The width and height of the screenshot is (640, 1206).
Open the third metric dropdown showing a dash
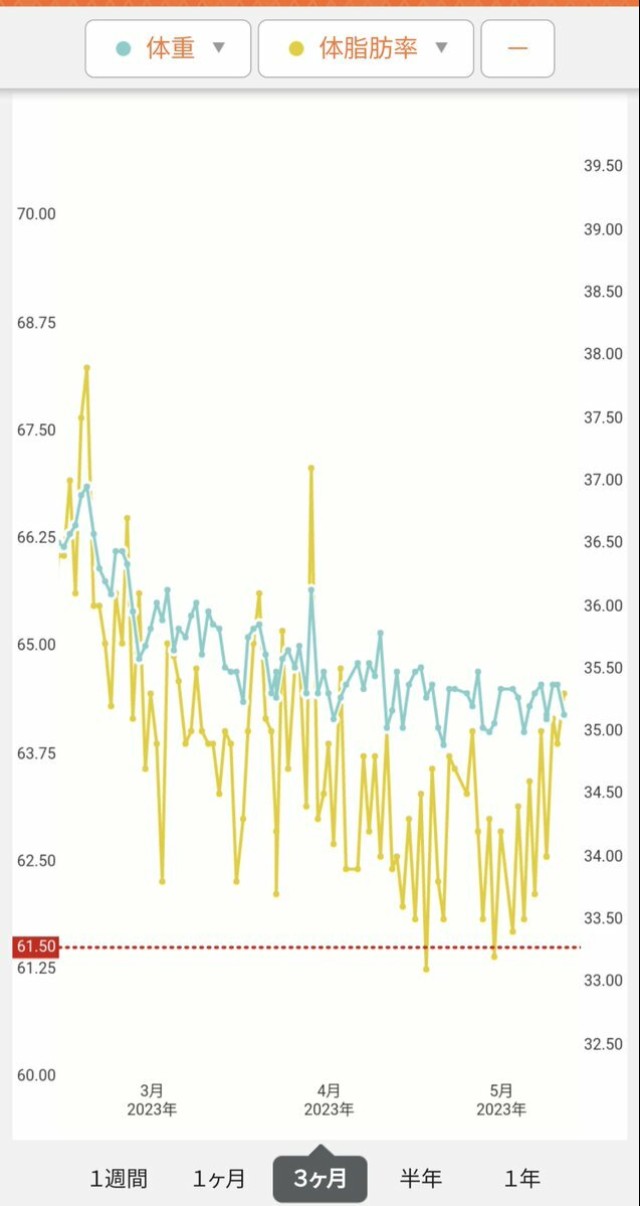[x=517, y=48]
